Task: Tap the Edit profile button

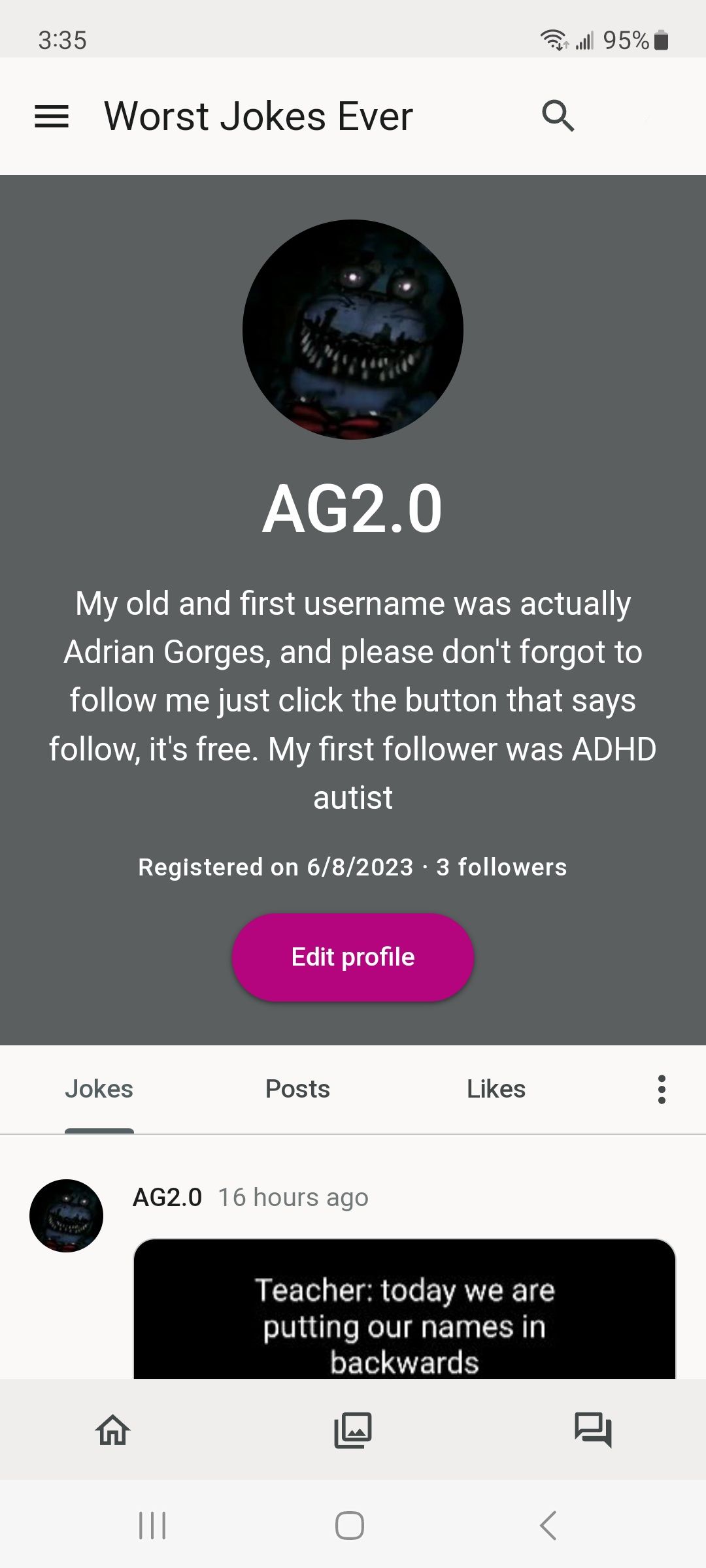Action: (x=353, y=957)
